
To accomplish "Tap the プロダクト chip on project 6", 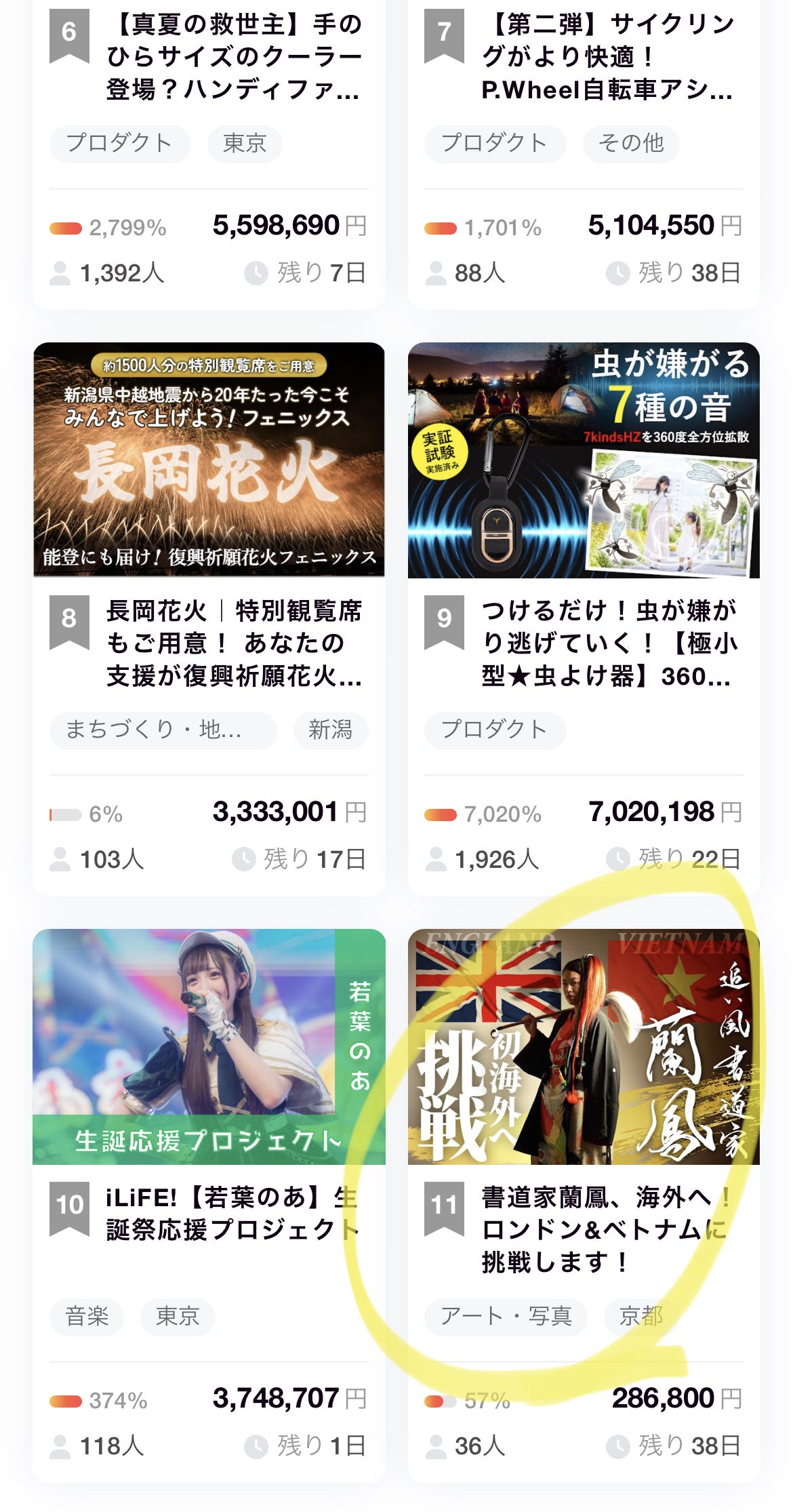I will 119,144.
